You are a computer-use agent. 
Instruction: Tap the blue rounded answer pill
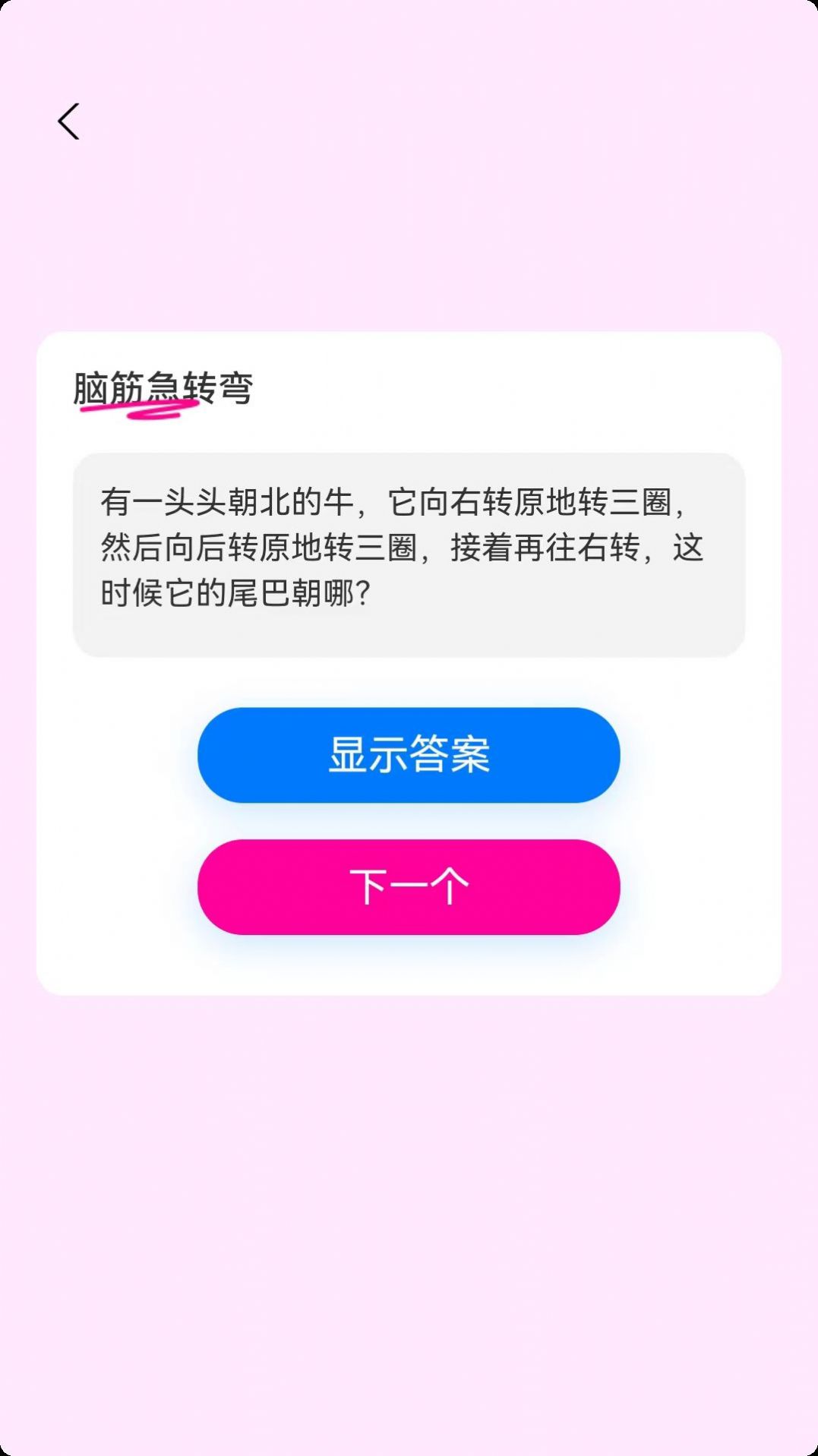pos(409,754)
